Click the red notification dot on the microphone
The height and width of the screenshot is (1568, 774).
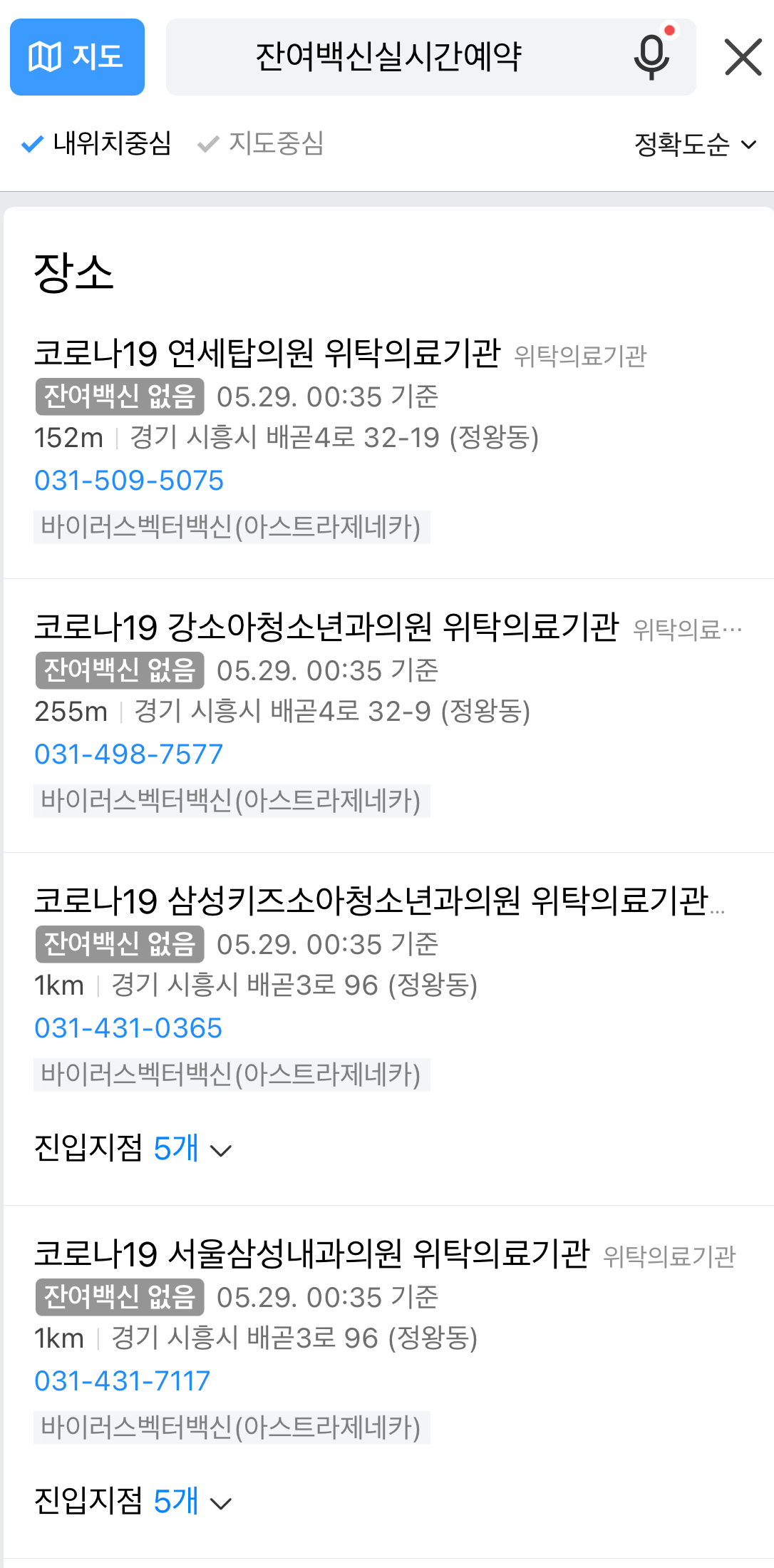[x=671, y=30]
